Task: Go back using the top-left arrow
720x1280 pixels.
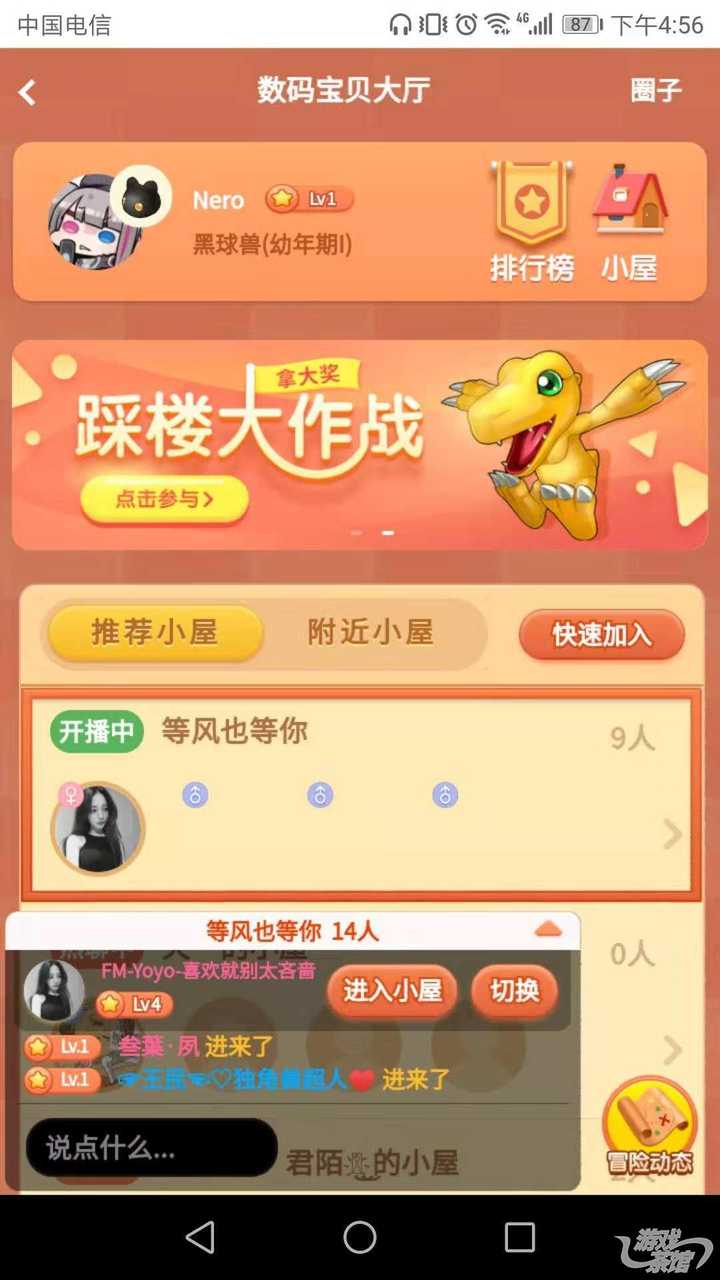Action: coord(28,92)
